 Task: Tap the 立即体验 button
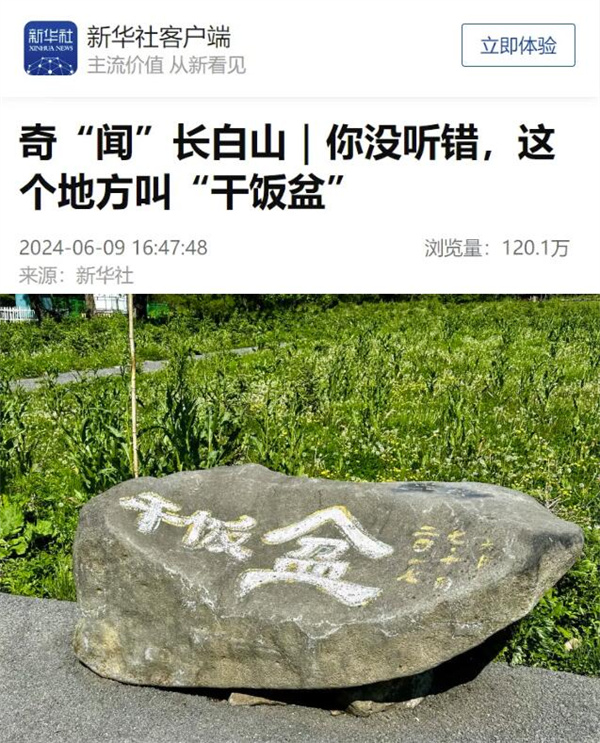point(518,46)
